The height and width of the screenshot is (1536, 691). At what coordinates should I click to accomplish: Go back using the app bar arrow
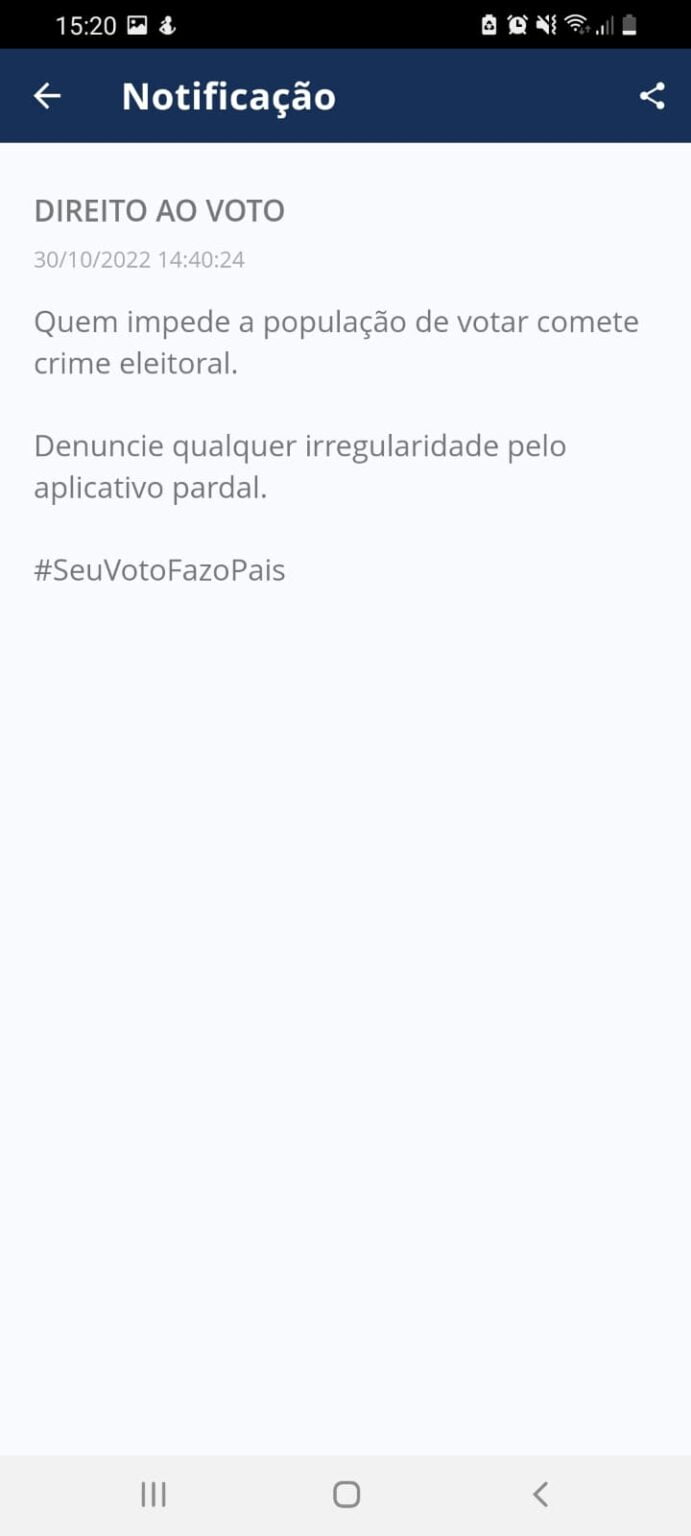point(47,96)
